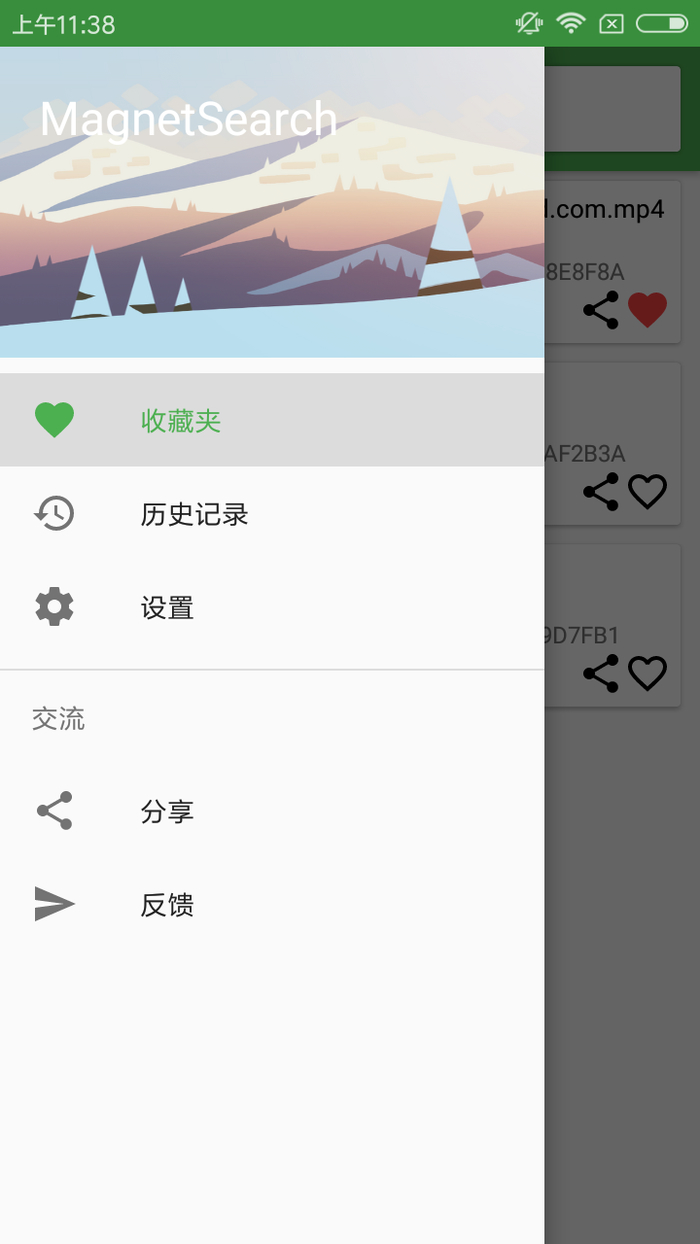Share the result ending 8E8F8A
This screenshot has height=1244, width=700.
point(601,310)
